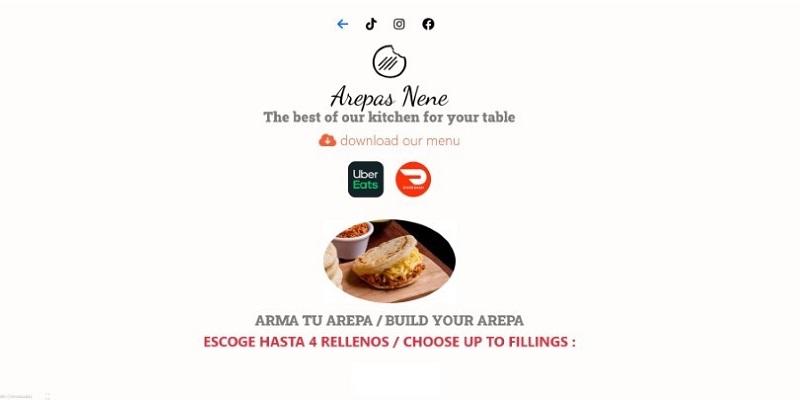Order through the Uber Eats button
Image resolution: width=800 pixels, height=400 pixels.
[x=365, y=180]
